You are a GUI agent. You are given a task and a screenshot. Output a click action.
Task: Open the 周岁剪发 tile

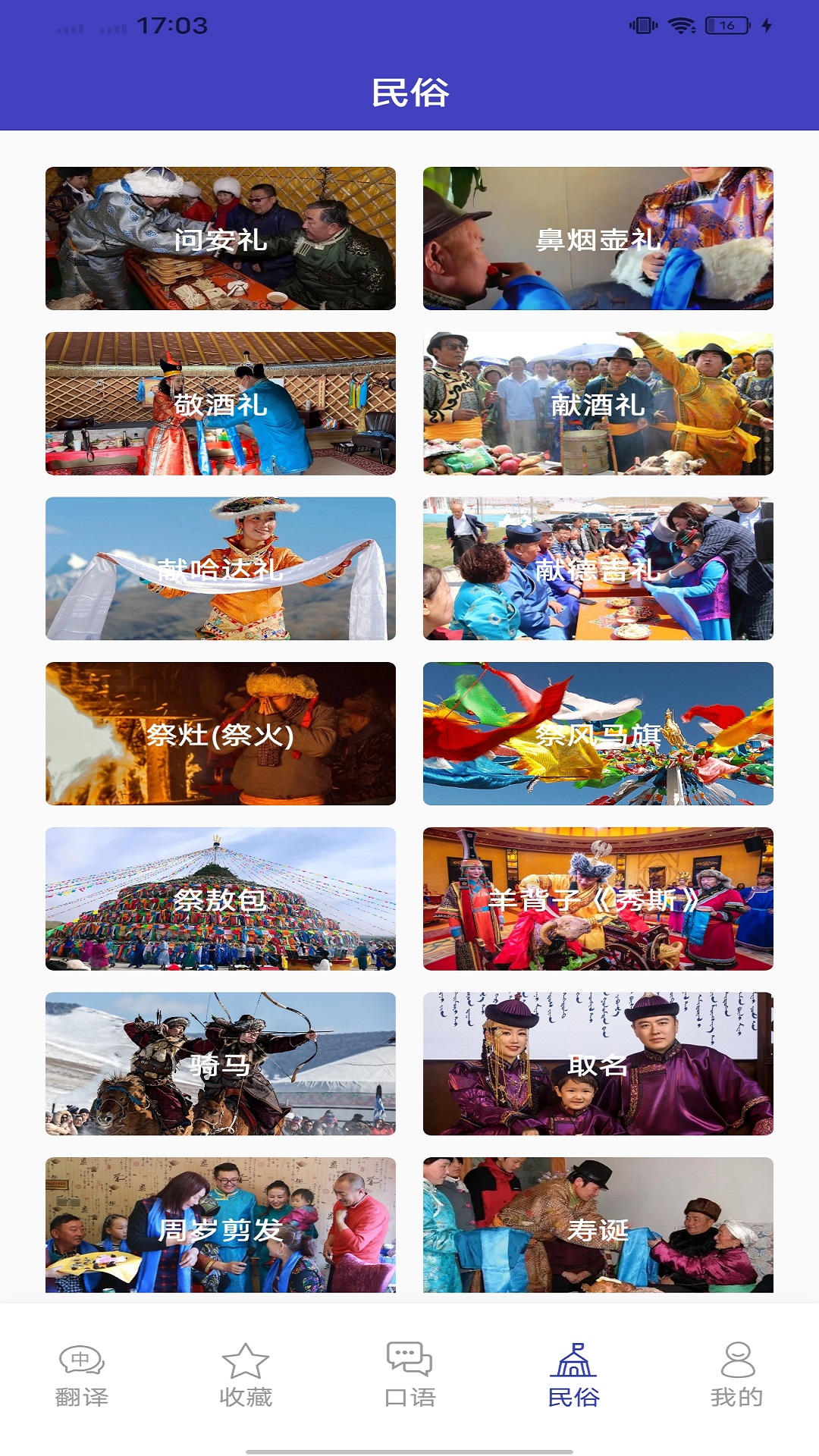(x=220, y=1225)
